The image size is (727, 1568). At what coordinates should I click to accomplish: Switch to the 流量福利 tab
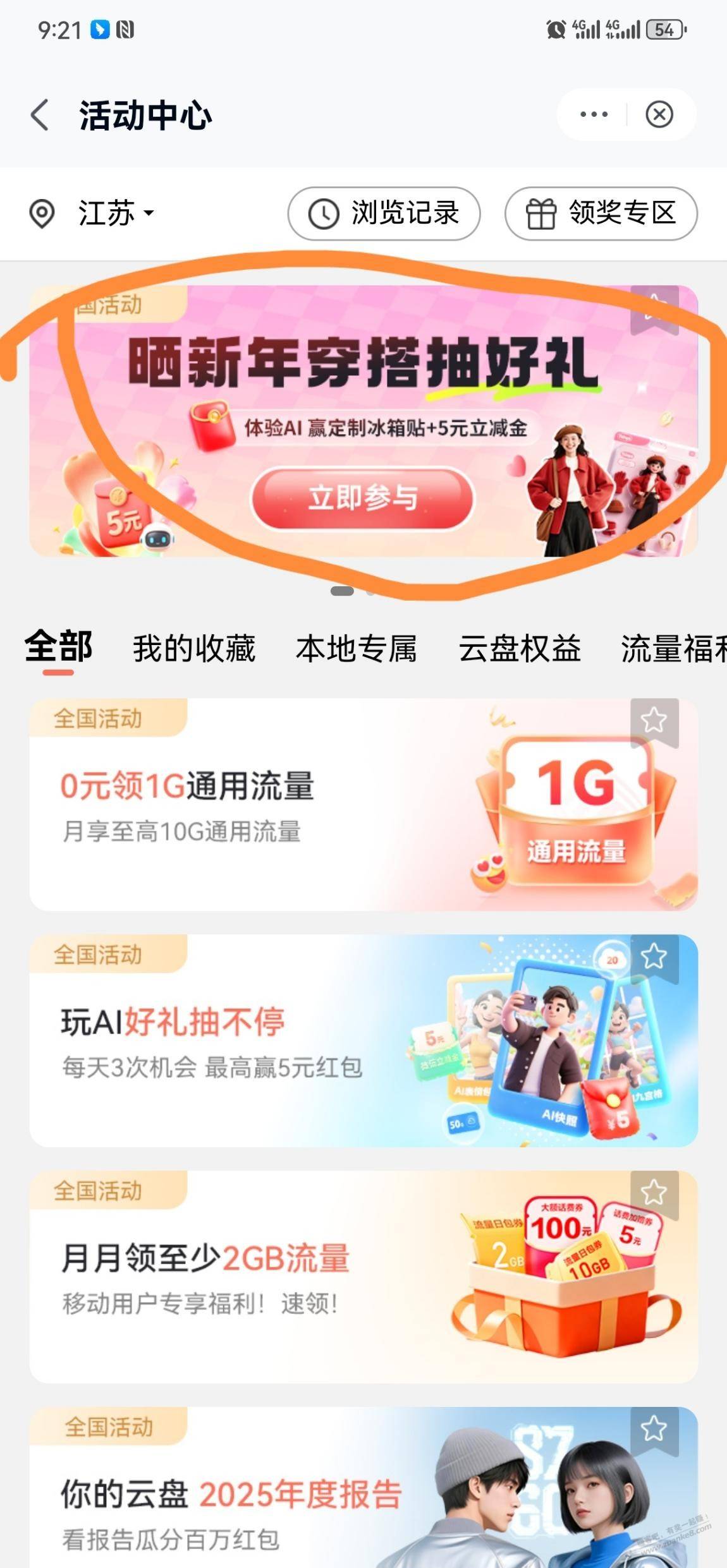point(673,649)
